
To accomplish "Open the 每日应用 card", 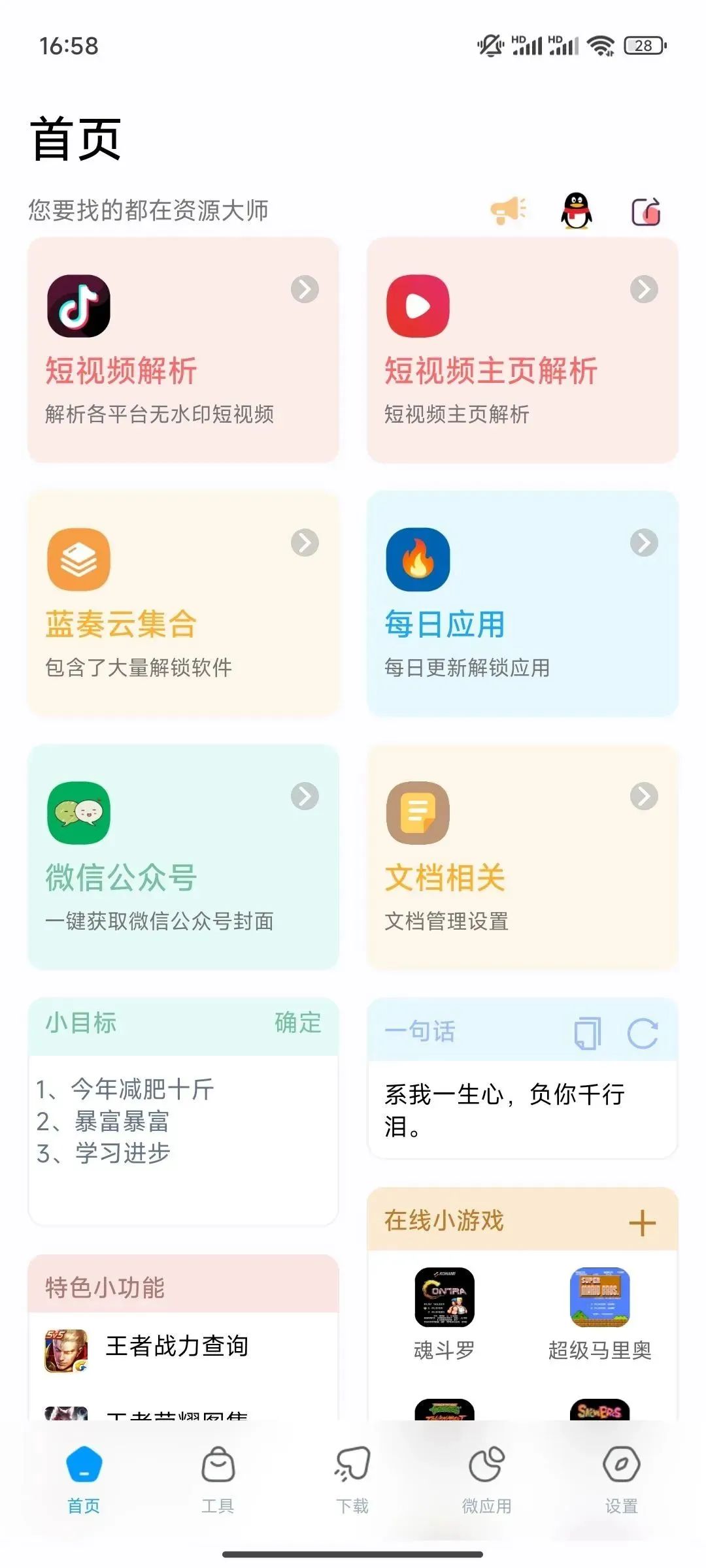I will point(522,604).
